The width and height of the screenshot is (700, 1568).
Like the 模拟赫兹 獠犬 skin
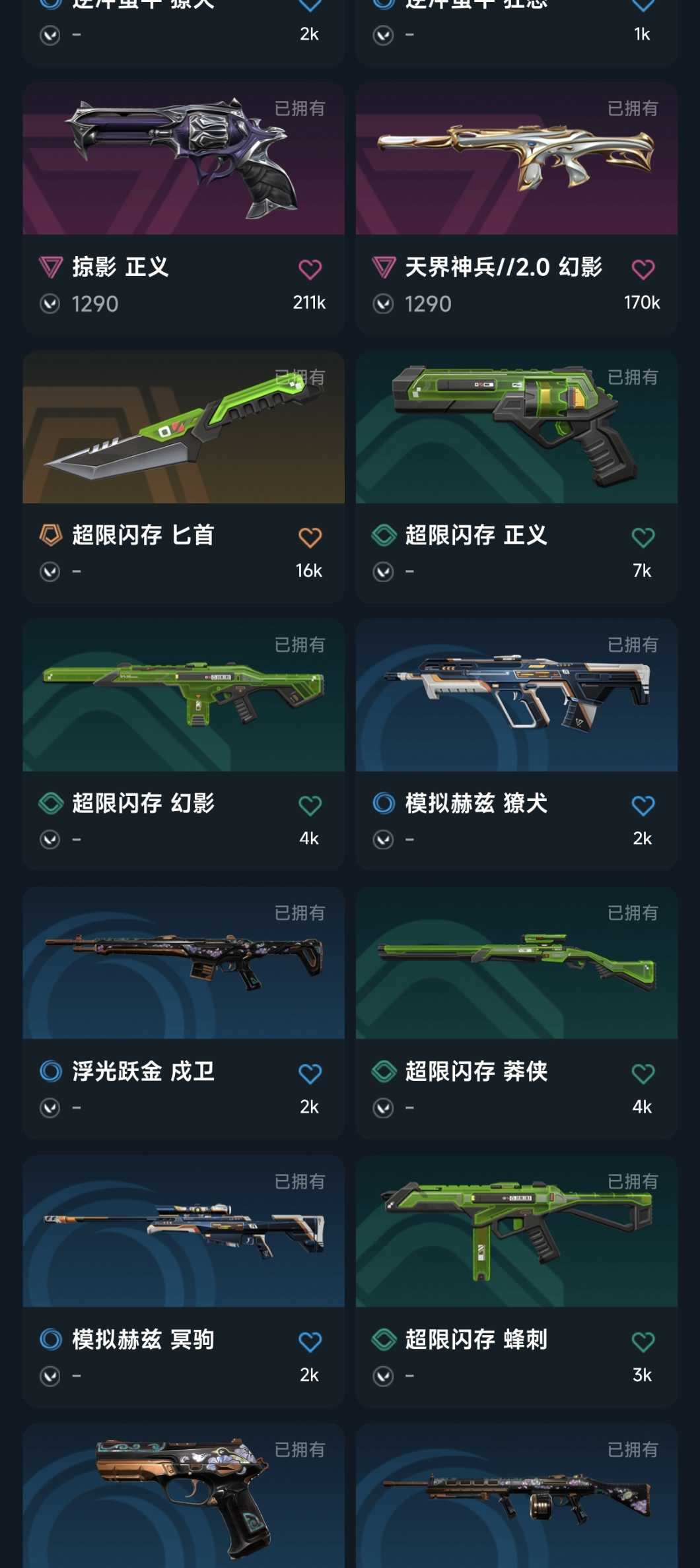tap(643, 805)
